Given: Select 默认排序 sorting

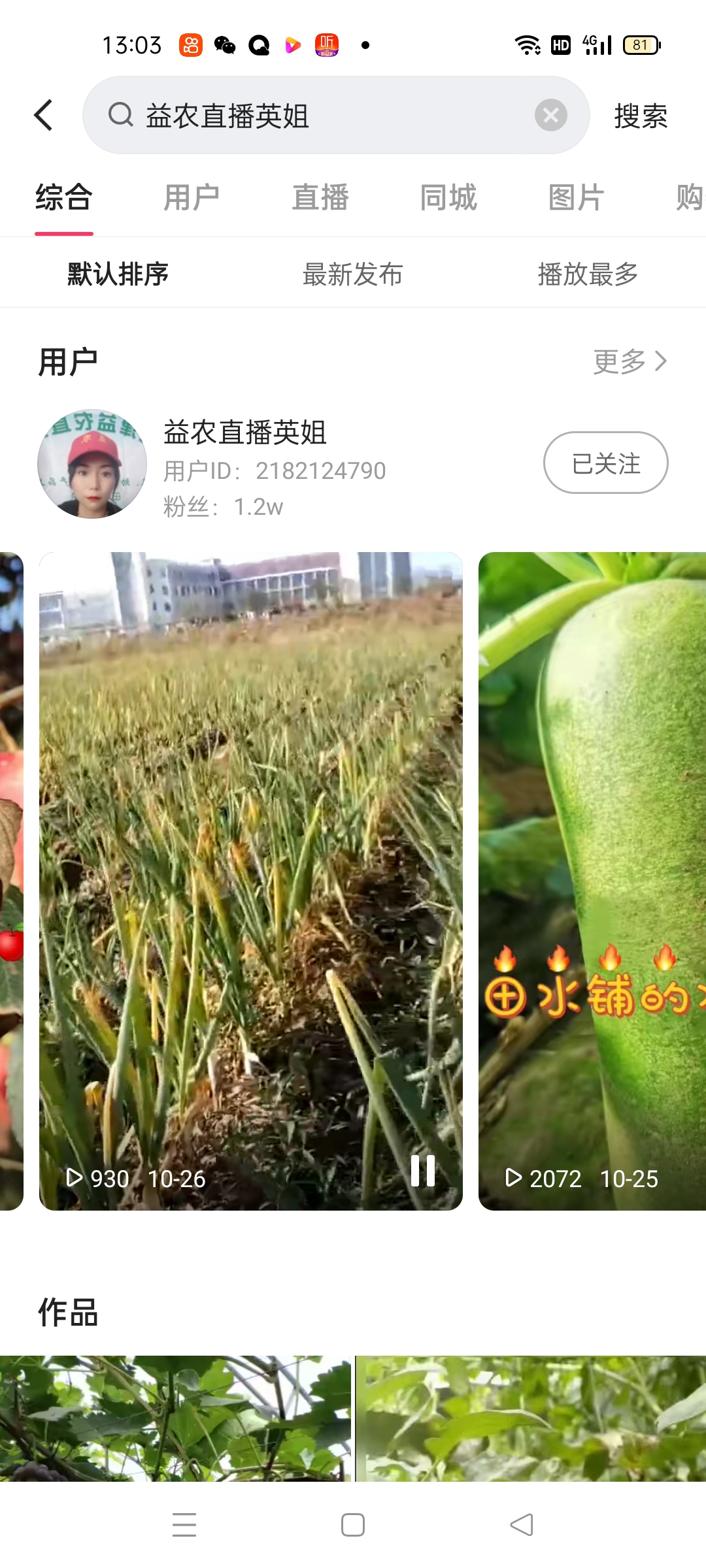Looking at the screenshot, I should point(118,274).
